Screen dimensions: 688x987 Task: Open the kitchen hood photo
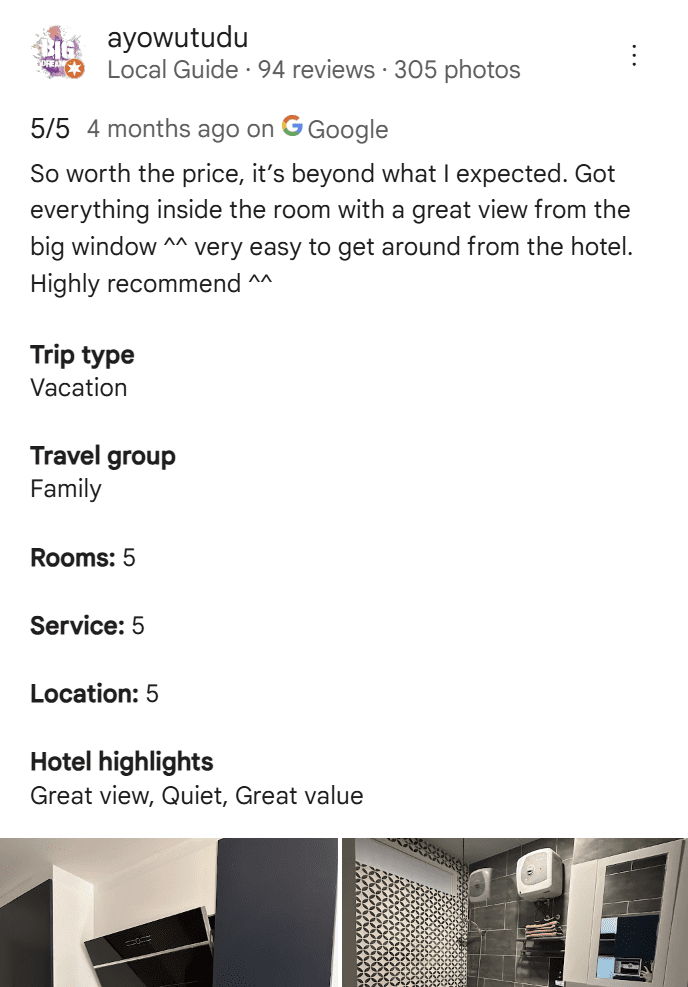pos(168,912)
